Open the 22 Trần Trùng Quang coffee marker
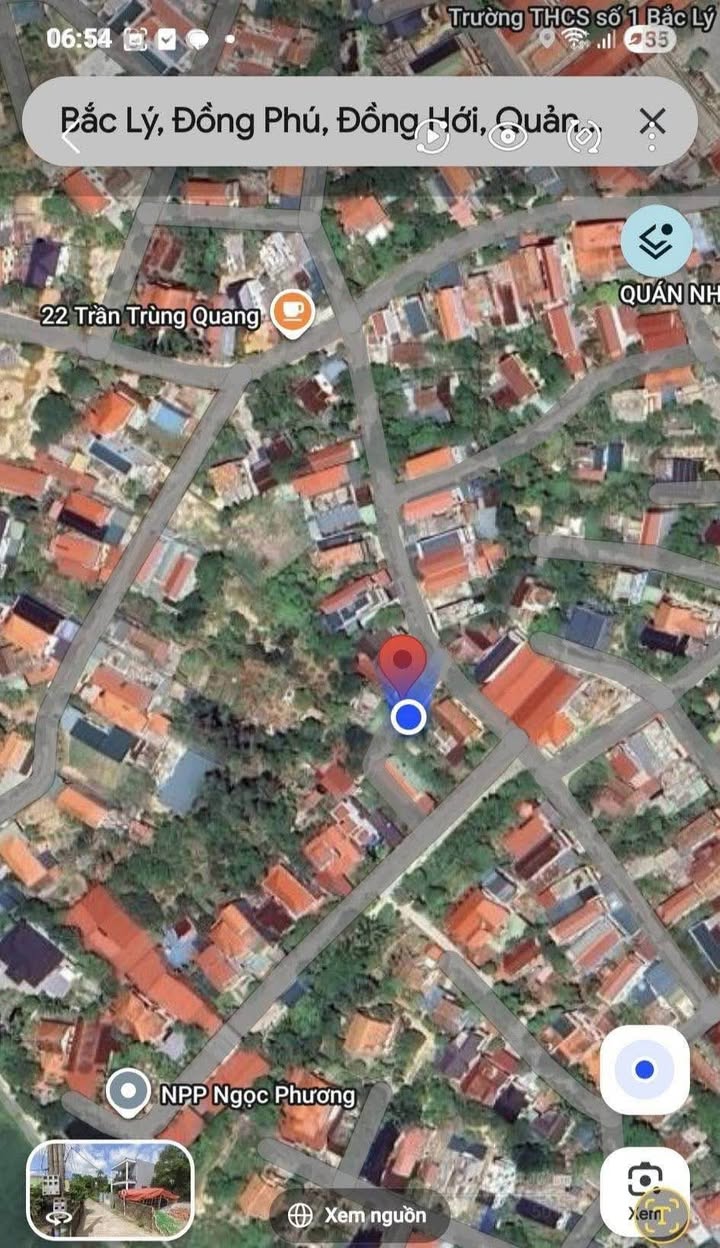 click(x=293, y=314)
